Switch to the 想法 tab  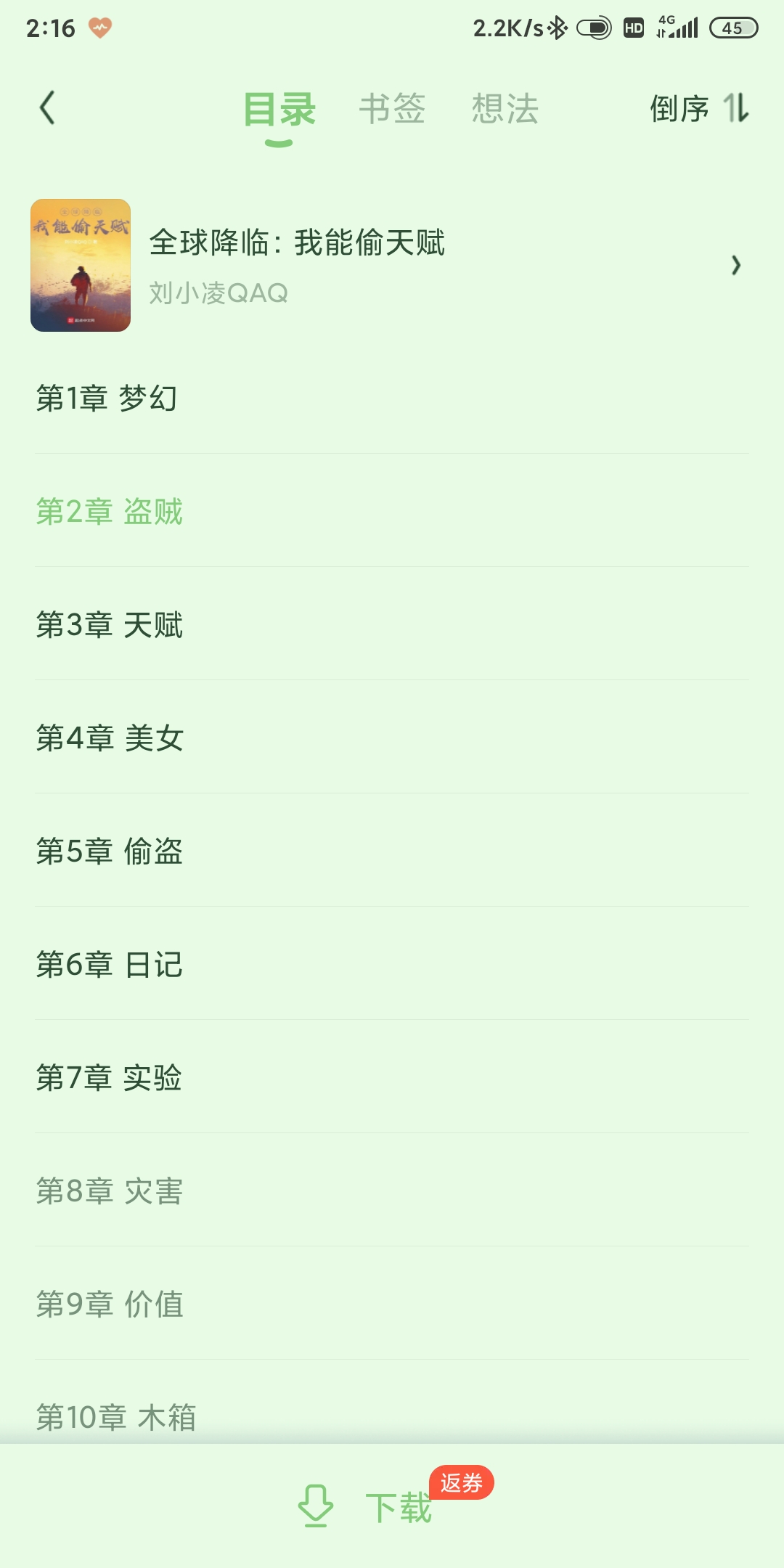505,109
